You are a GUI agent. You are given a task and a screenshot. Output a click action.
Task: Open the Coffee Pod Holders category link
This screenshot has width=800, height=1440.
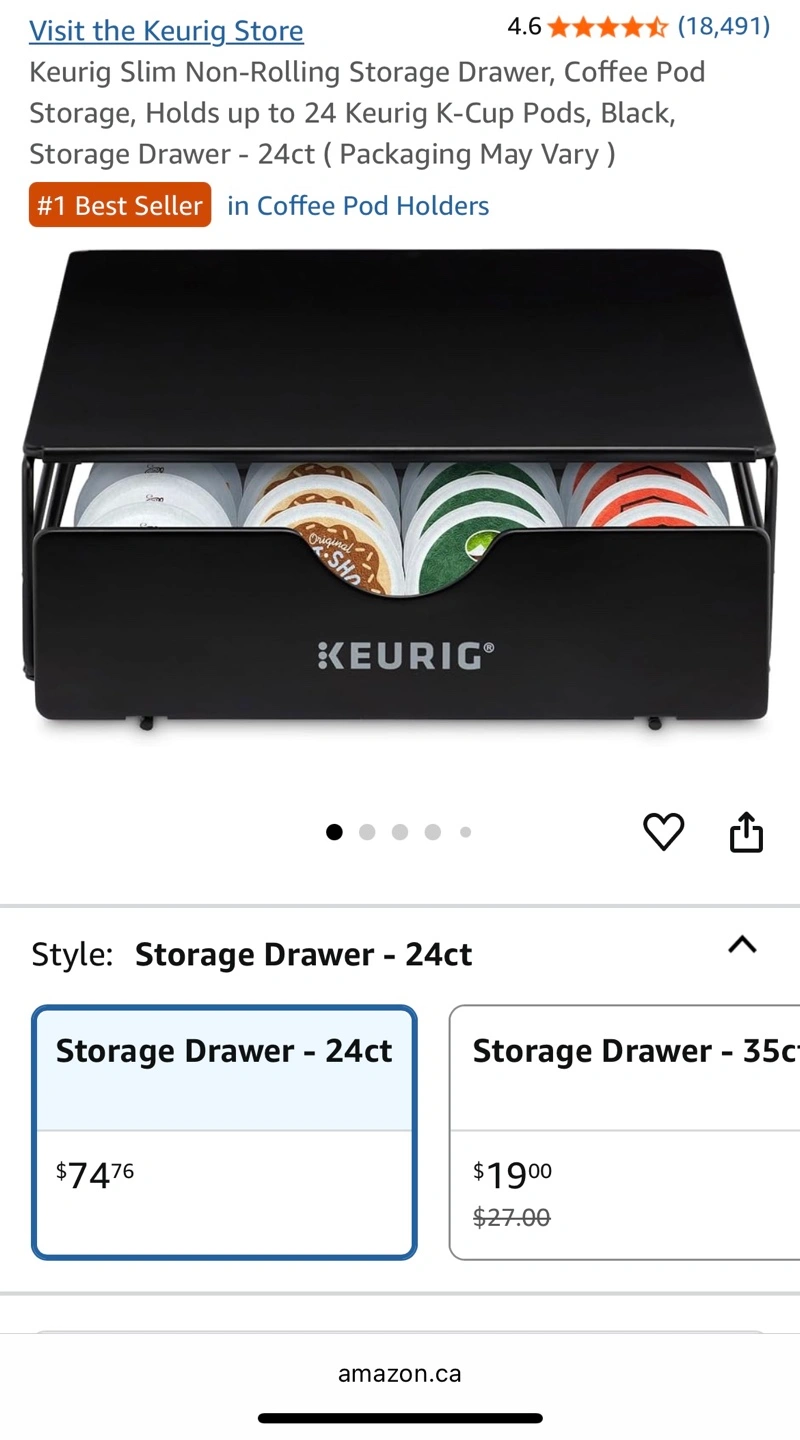(x=358, y=206)
